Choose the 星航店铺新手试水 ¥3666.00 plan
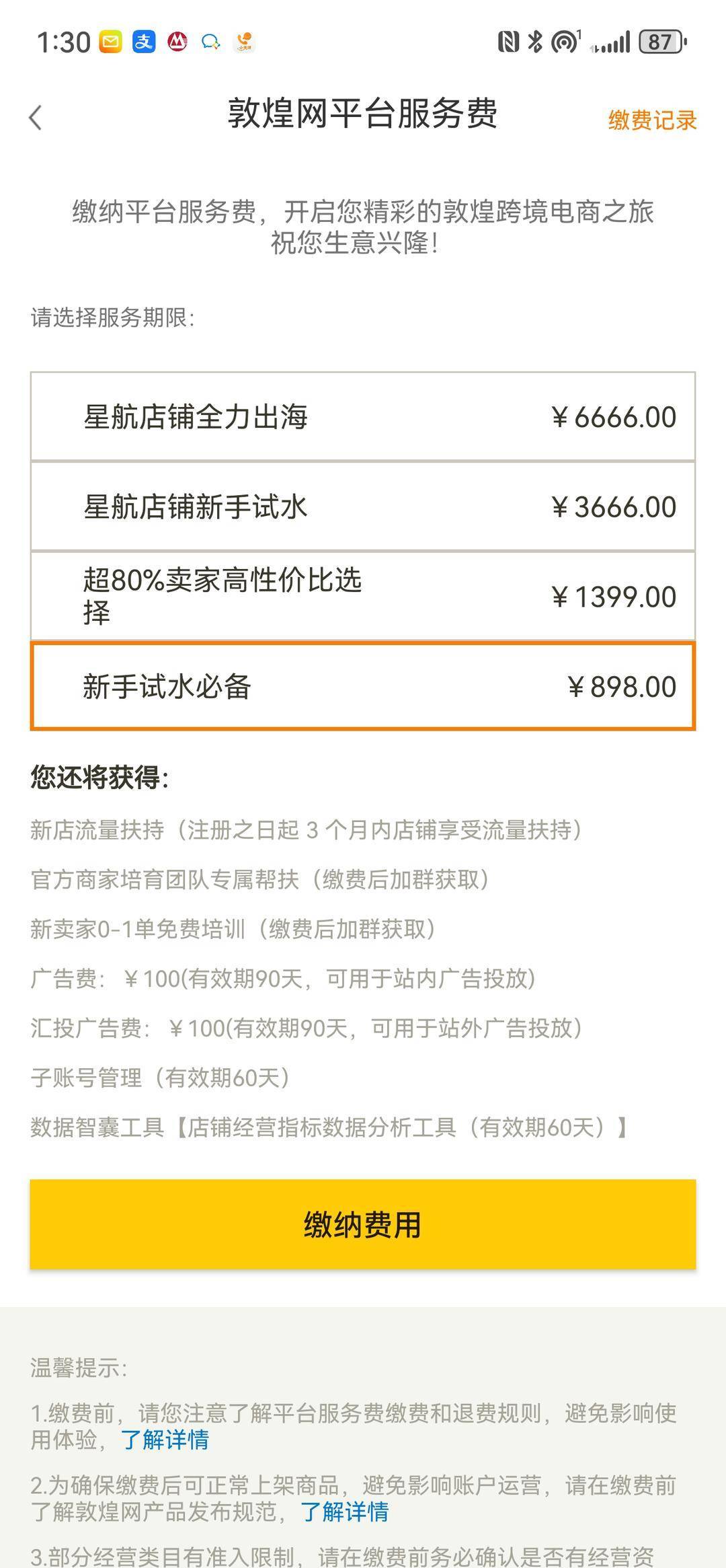 pos(363,507)
